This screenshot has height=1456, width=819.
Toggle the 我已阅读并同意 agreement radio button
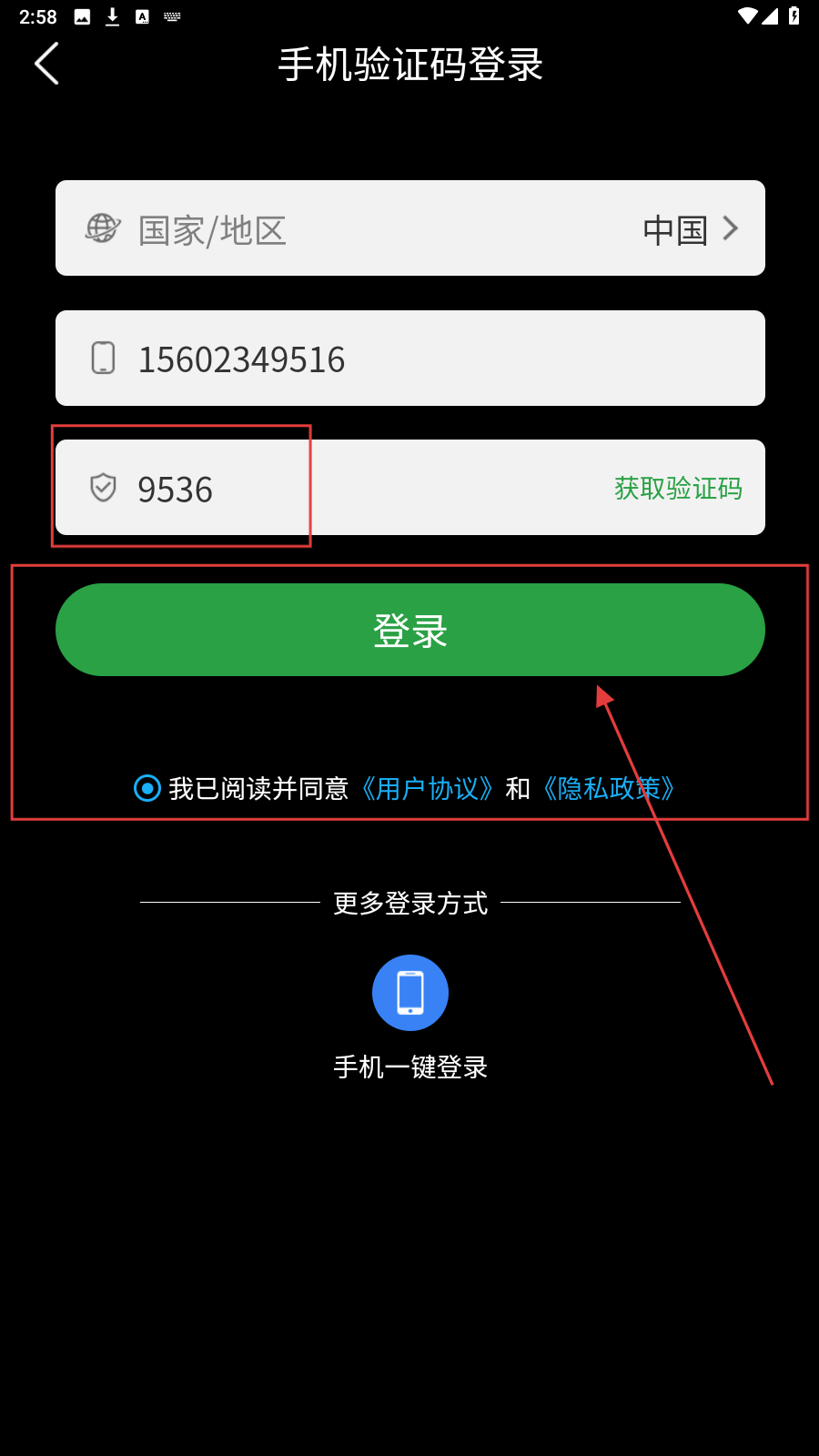[x=147, y=788]
